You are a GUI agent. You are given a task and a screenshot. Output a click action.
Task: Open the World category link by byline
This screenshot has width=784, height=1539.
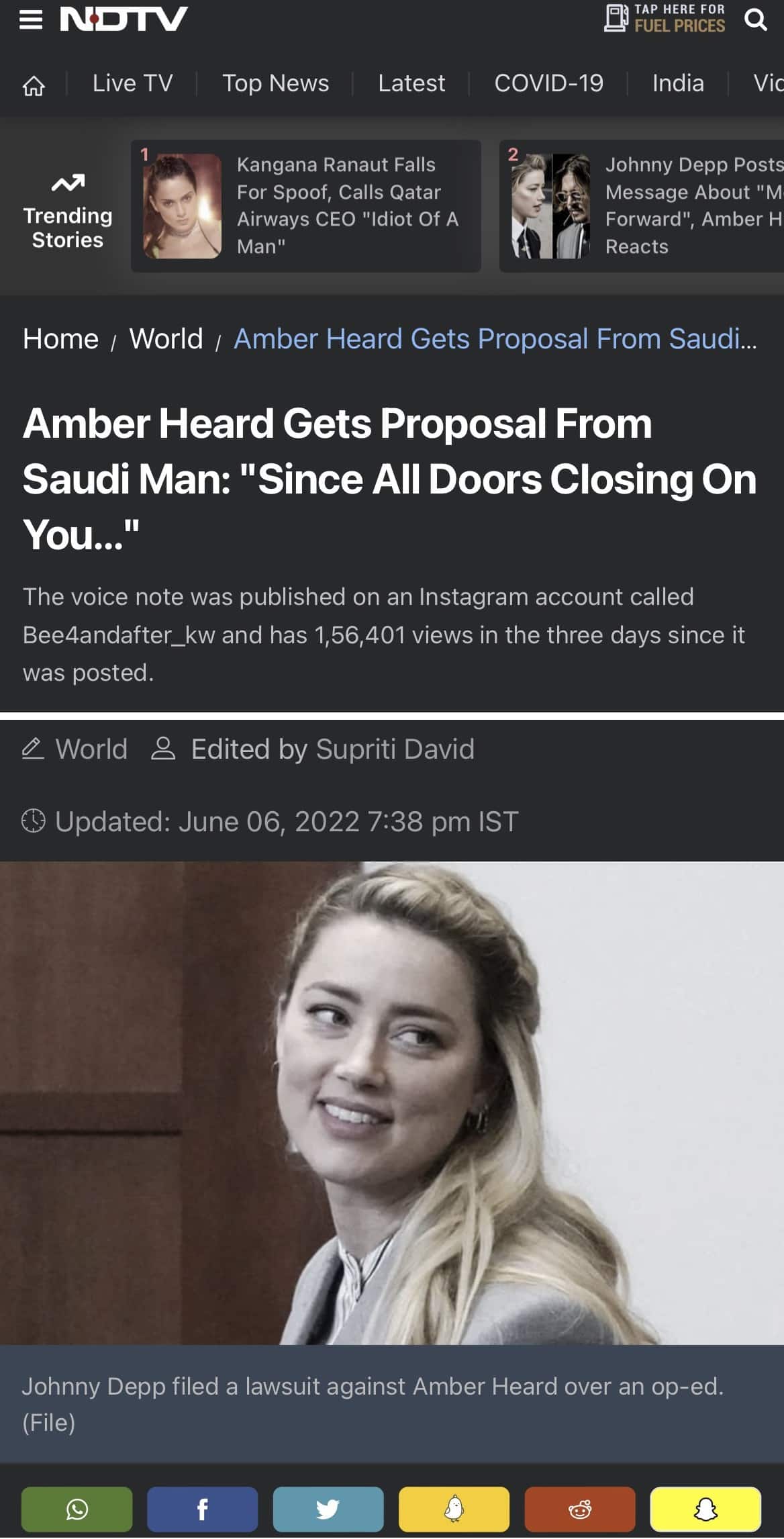[91, 749]
